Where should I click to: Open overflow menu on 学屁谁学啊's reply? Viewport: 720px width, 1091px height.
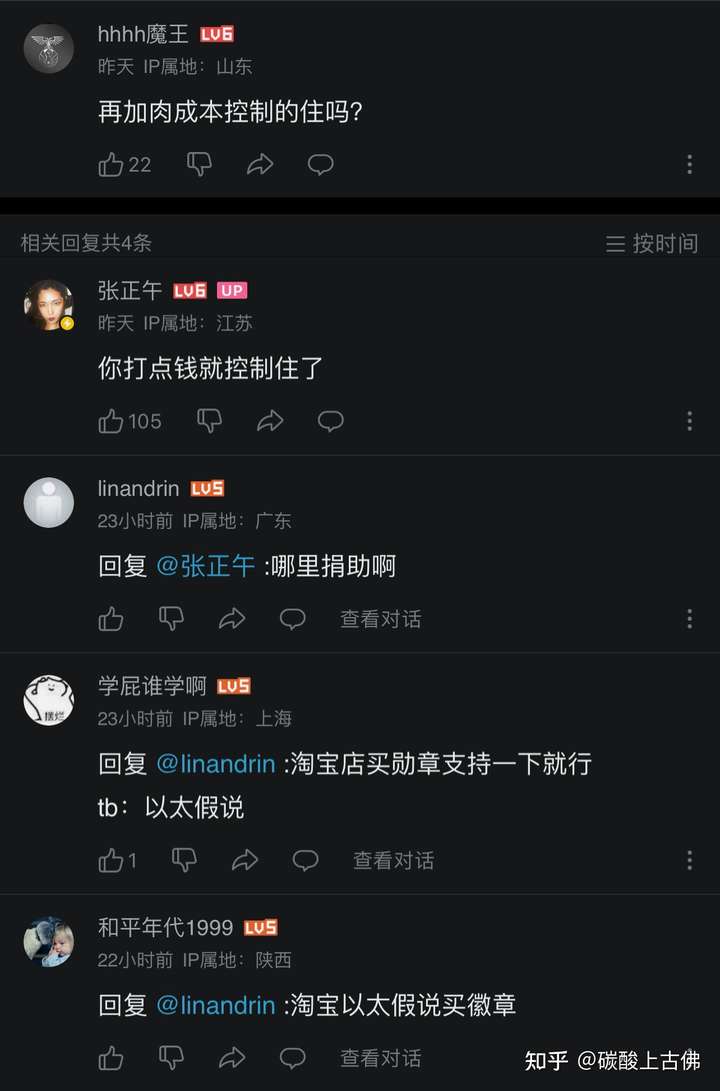689,860
